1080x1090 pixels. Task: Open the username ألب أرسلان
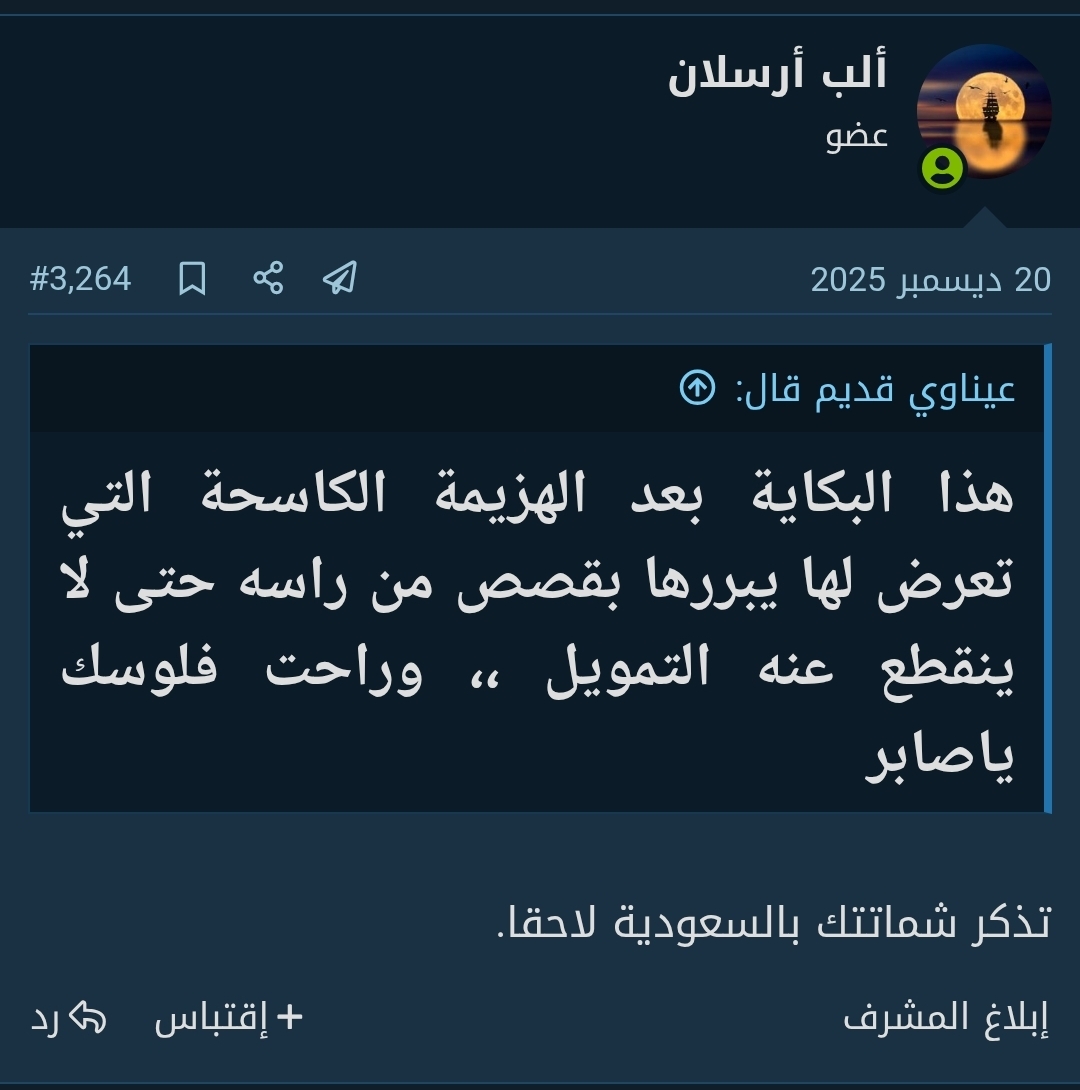[778, 76]
